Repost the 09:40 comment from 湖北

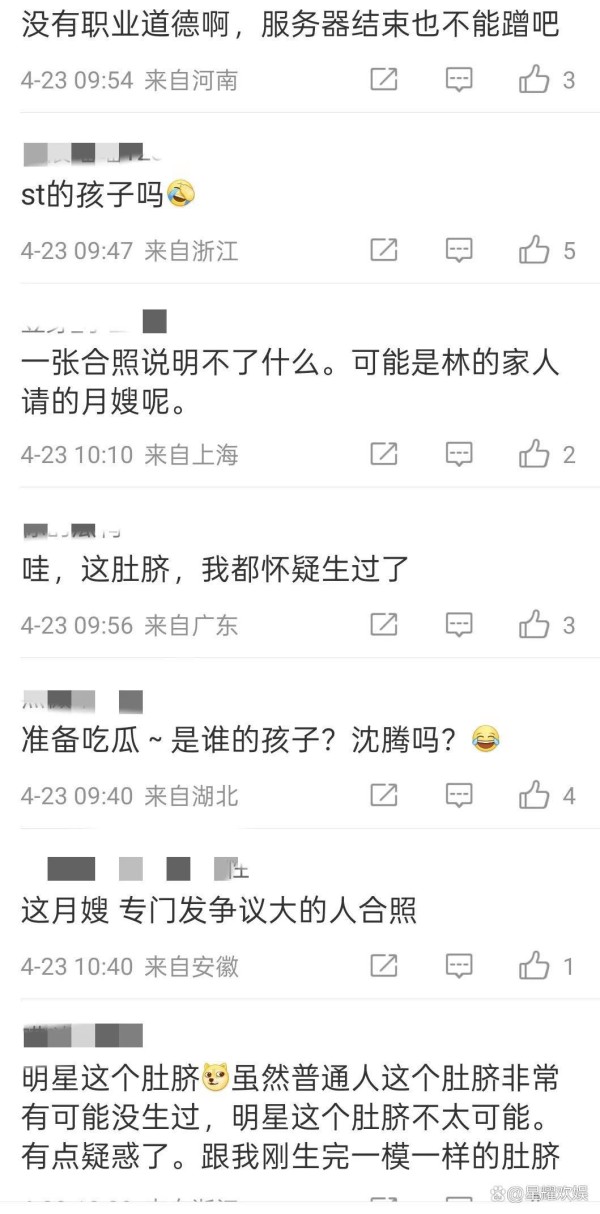tap(384, 796)
